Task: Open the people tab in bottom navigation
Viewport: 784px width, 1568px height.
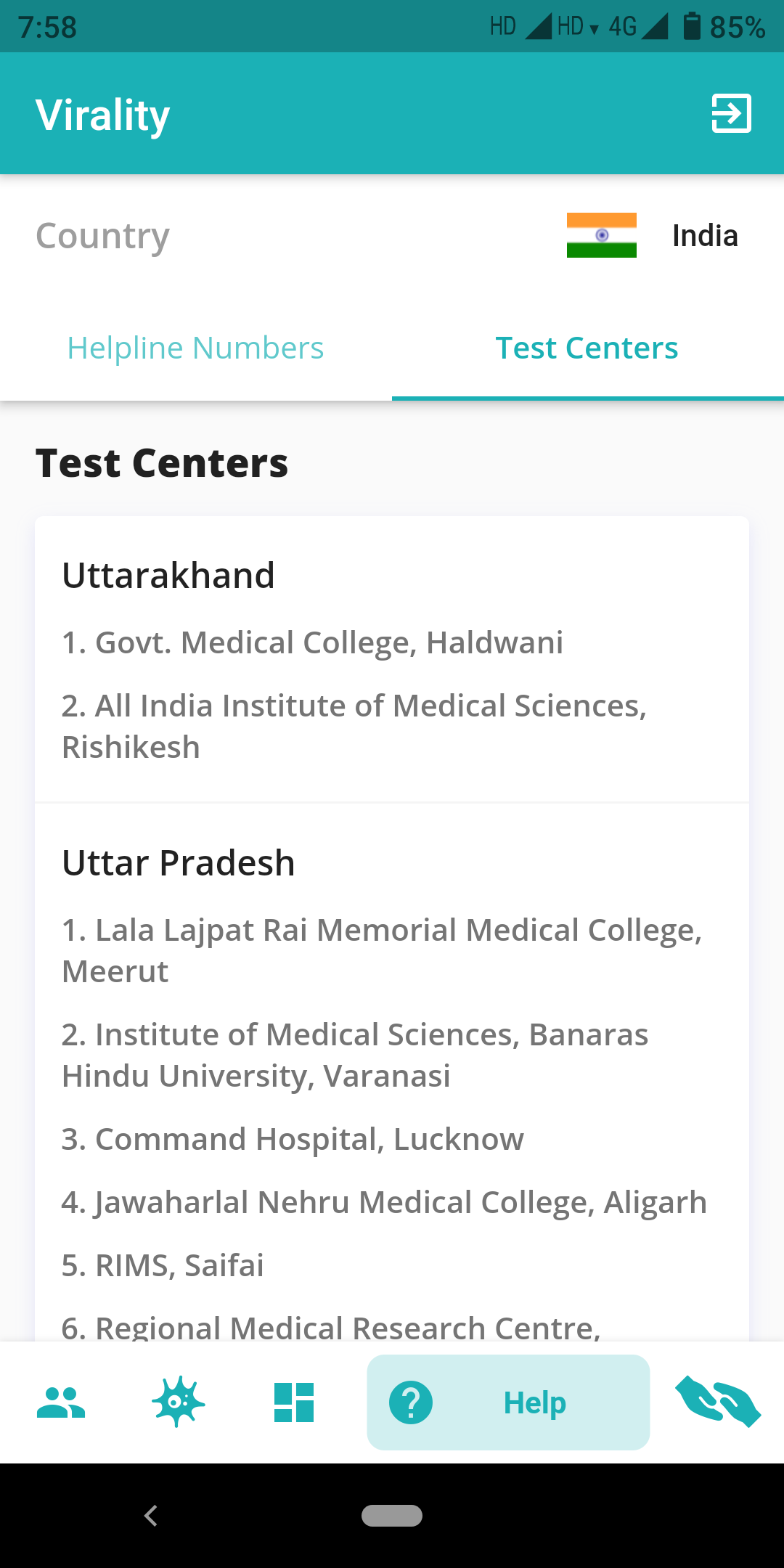Action: [x=61, y=1402]
